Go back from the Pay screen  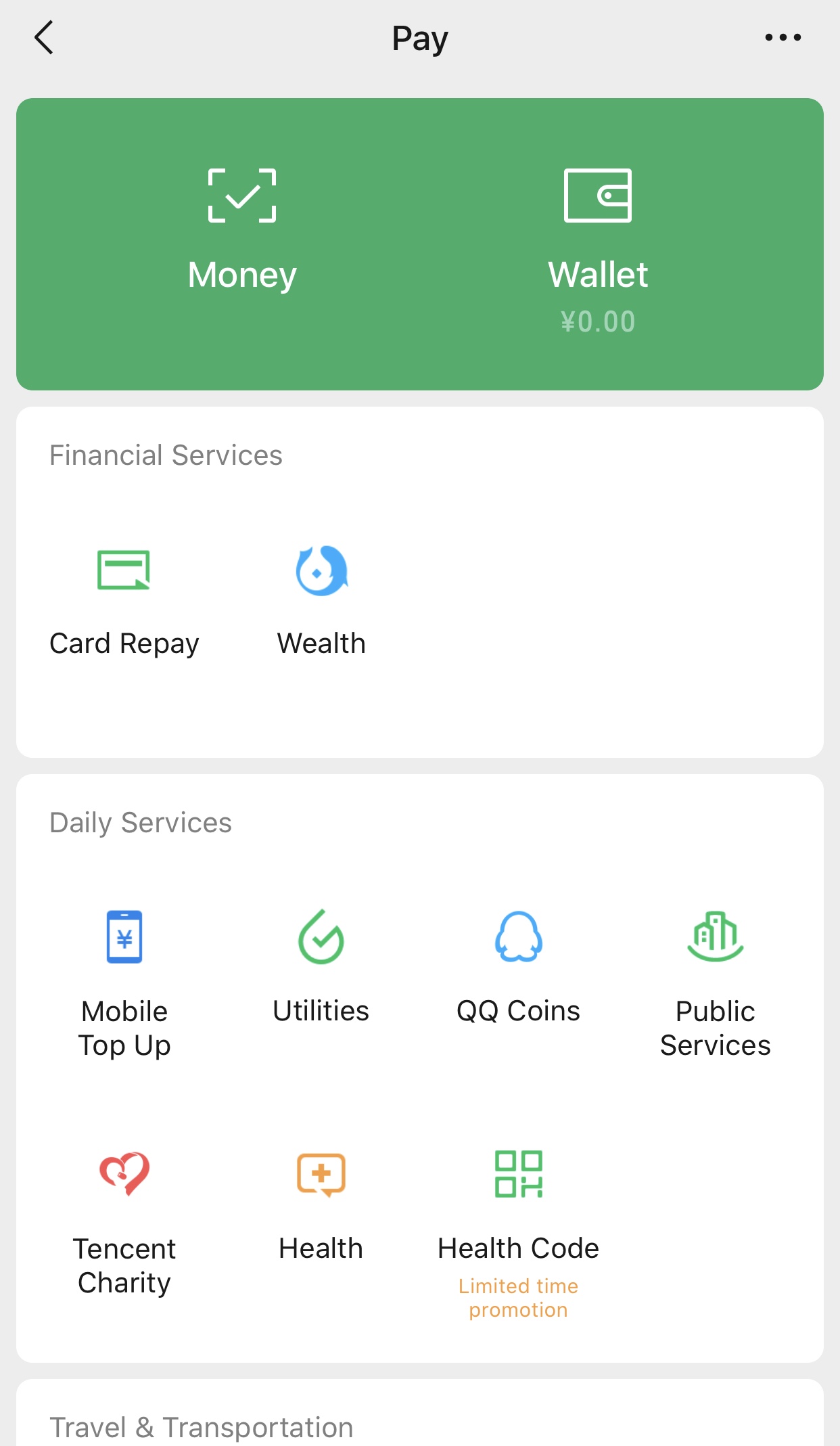44,37
